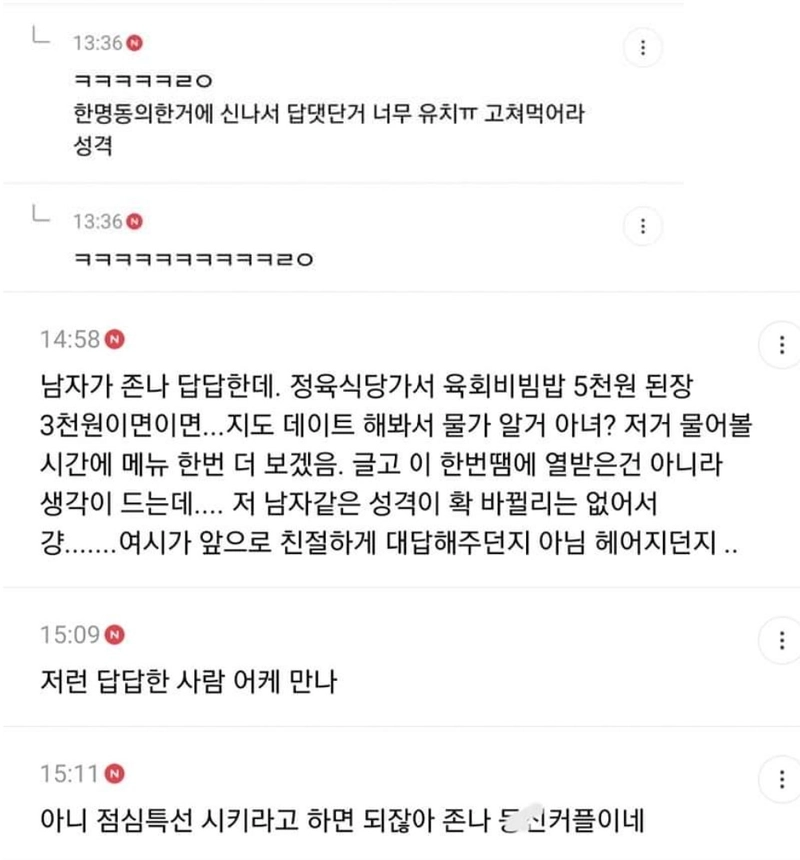Image resolution: width=800 pixels, height=860 pixels.
Task: Open the overflow menu on the 15:09 comment
Action: tap(779, 640)
